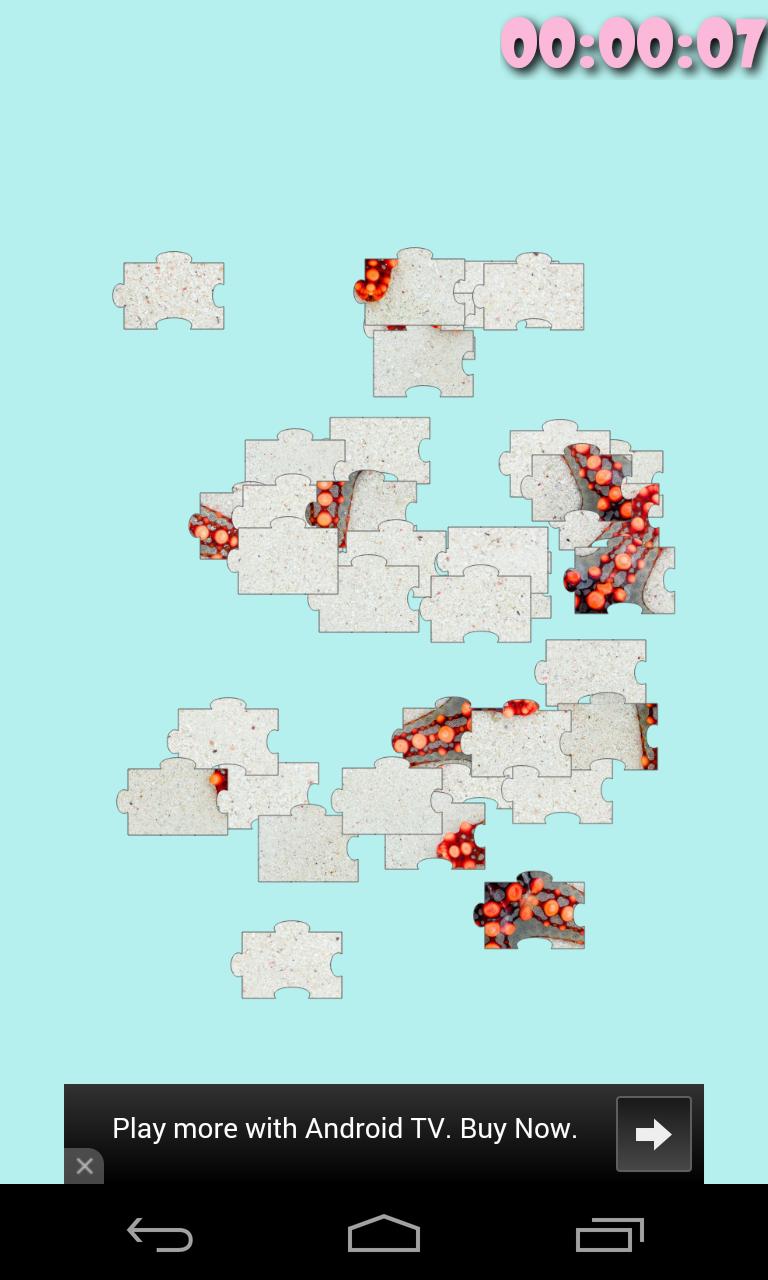Open the Android TV ad arrow button

point(653,1134)
